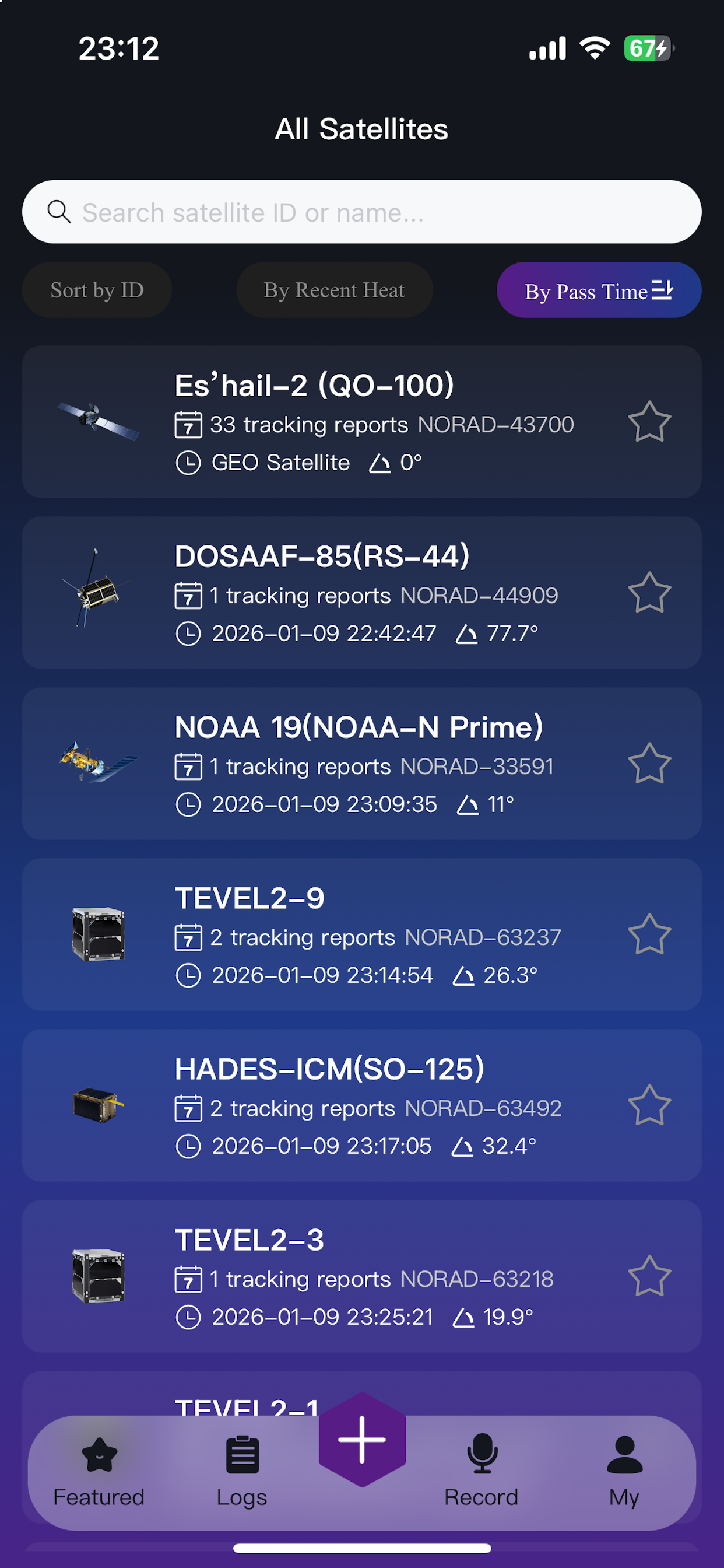Add HADES-ICM(SO-125) to favorites
Image resolution: width=724 pixels, height=1568 pixels.
click(649, 1105)
